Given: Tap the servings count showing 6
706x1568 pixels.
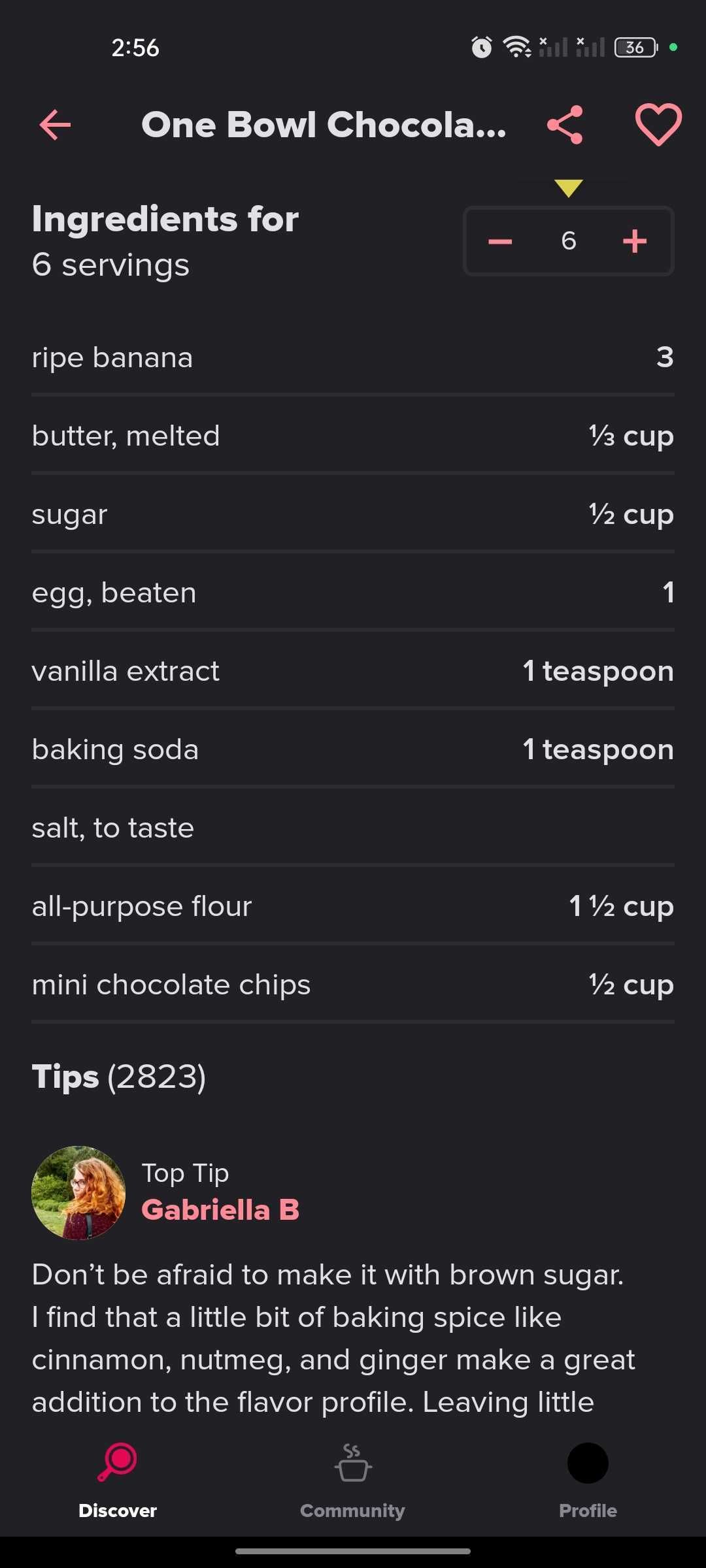Looking at the screenshot, I should [567, 240].
